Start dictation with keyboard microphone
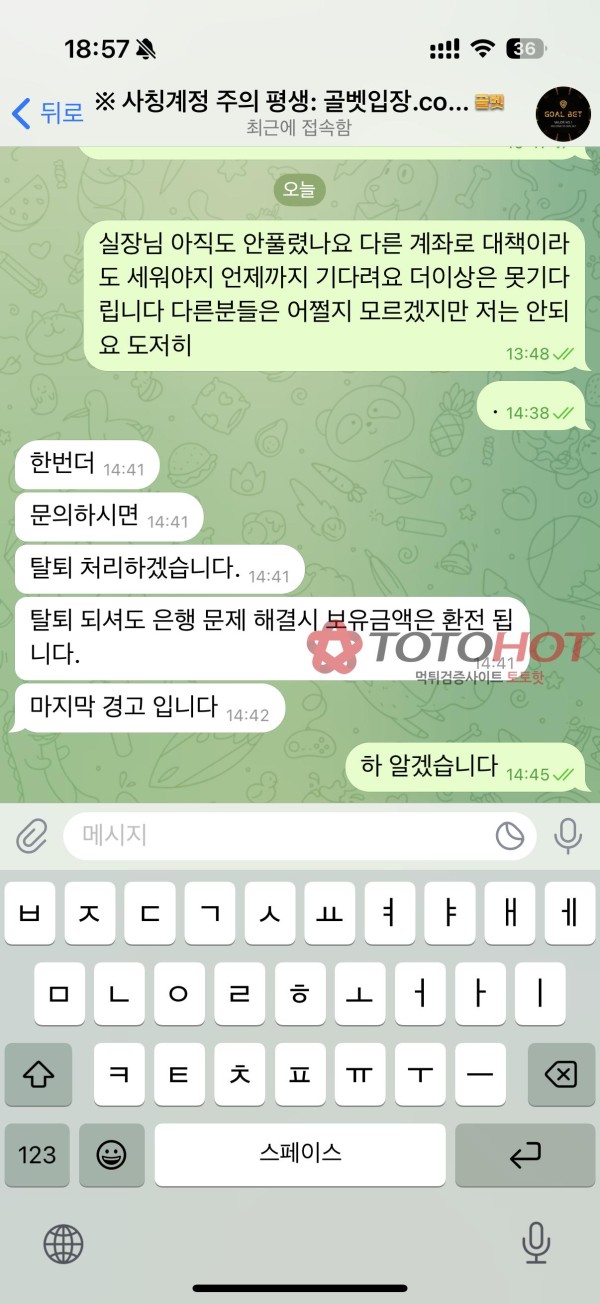This screenshot has width=600, height=1304. pos(537,1244)
